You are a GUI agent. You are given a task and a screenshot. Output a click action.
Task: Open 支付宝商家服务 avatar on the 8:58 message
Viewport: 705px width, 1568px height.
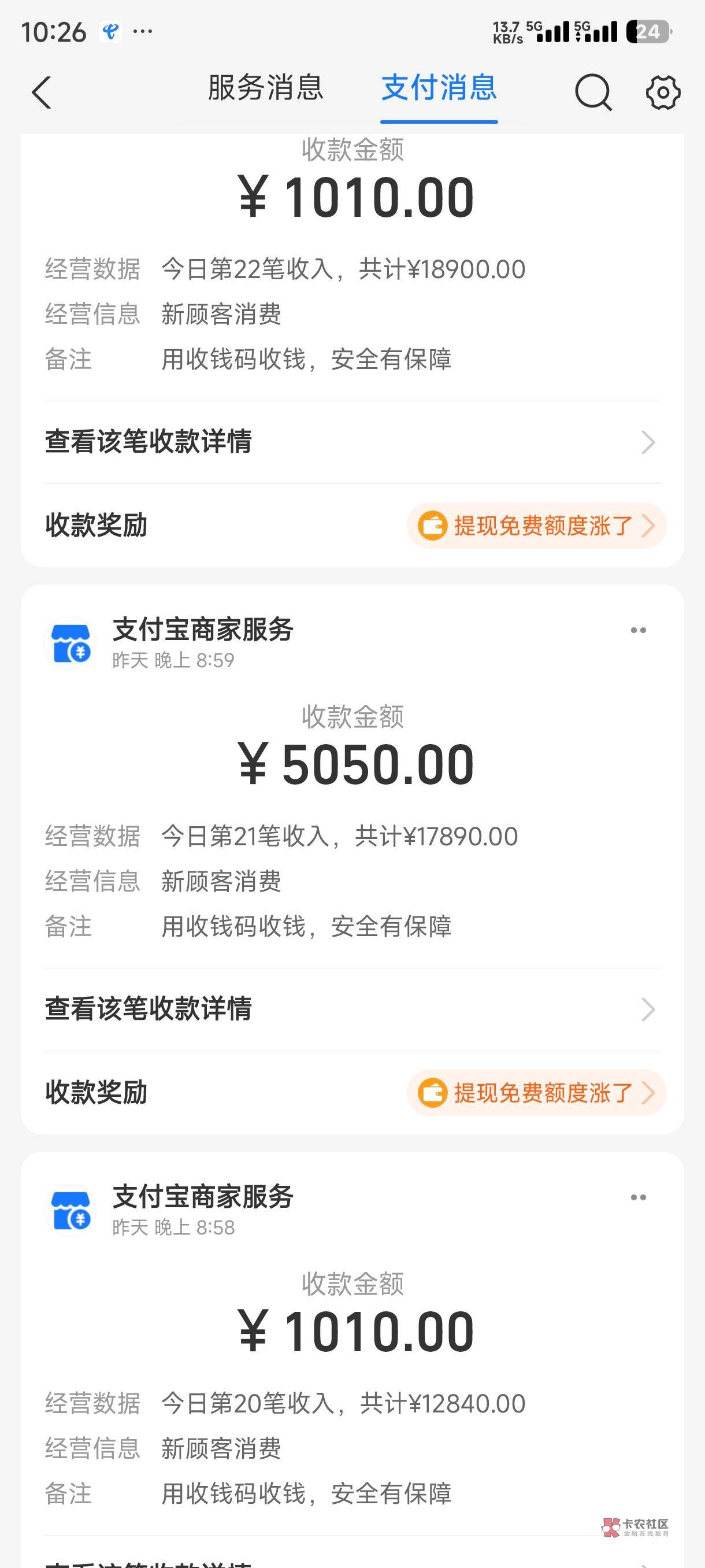coord(70,1211)
